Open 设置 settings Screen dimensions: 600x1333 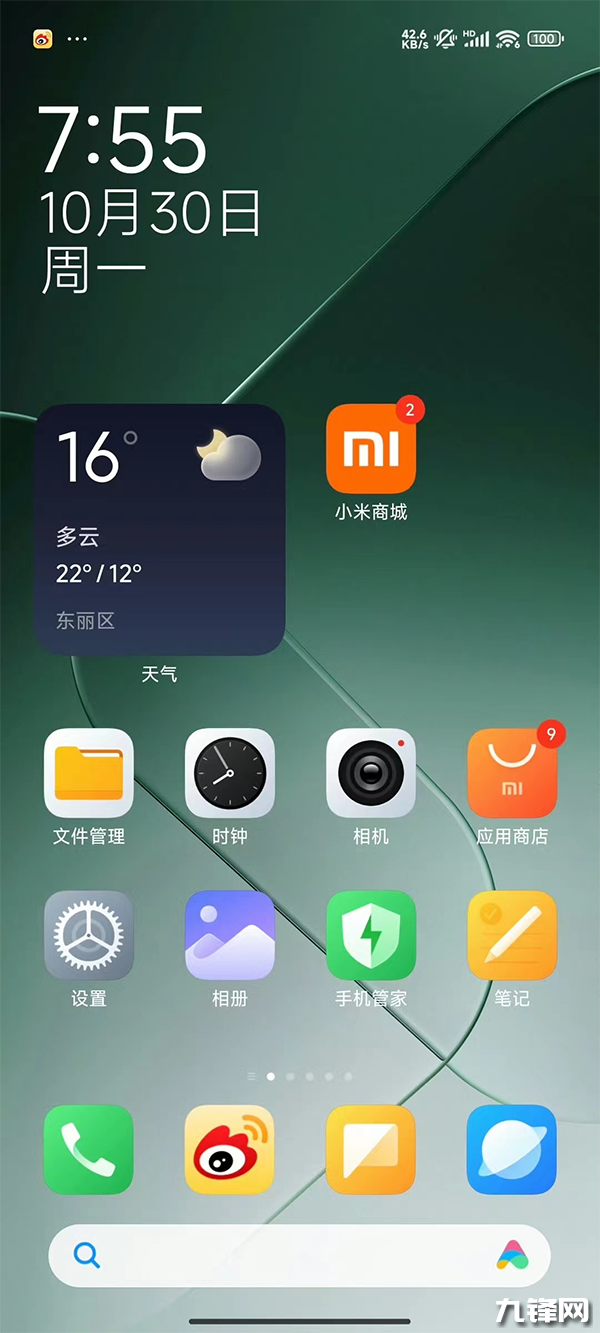[89, 935]
